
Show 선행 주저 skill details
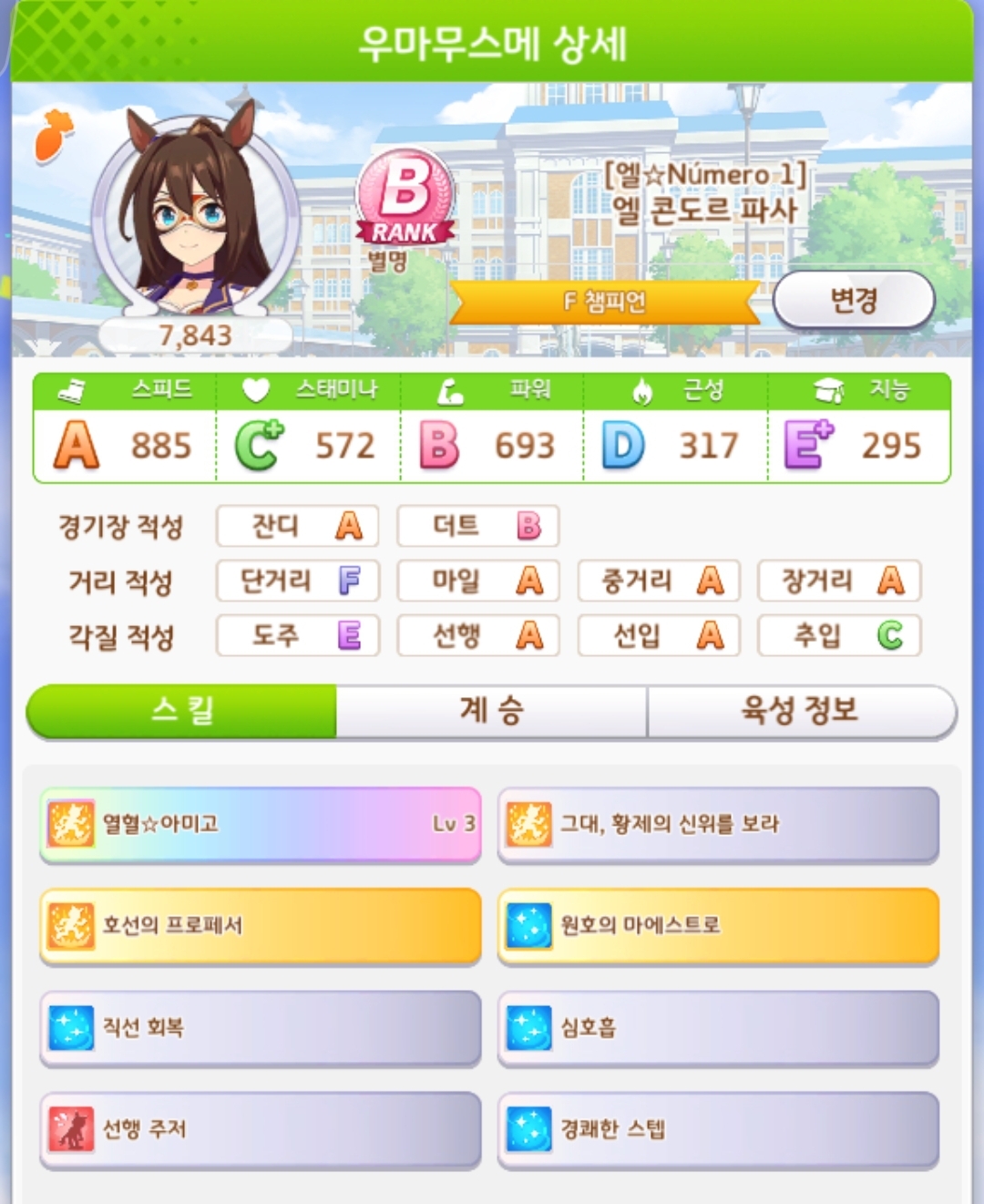click(261, 1129)
